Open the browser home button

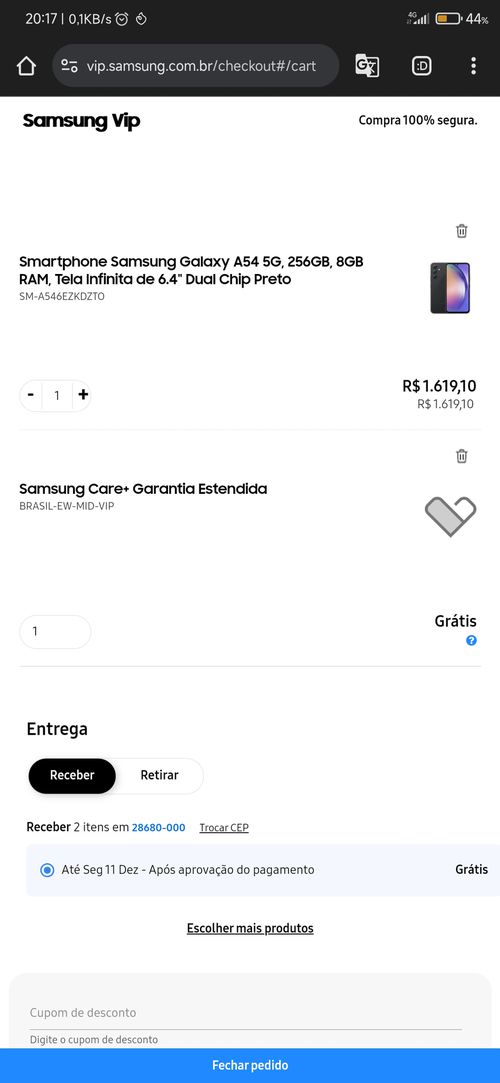(x=26, y=66)
